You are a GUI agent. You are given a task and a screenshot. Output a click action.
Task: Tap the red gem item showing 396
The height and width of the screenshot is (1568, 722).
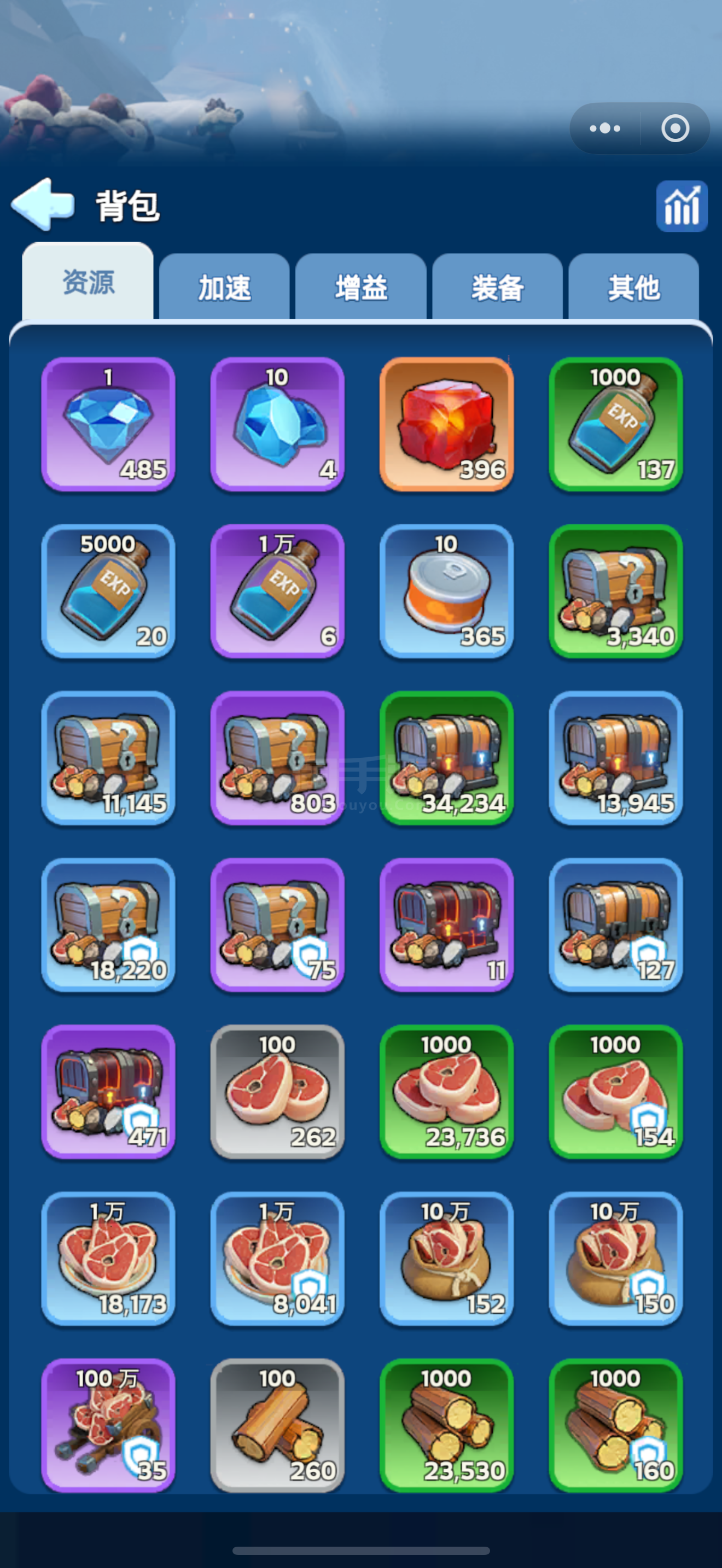[446, 424]
